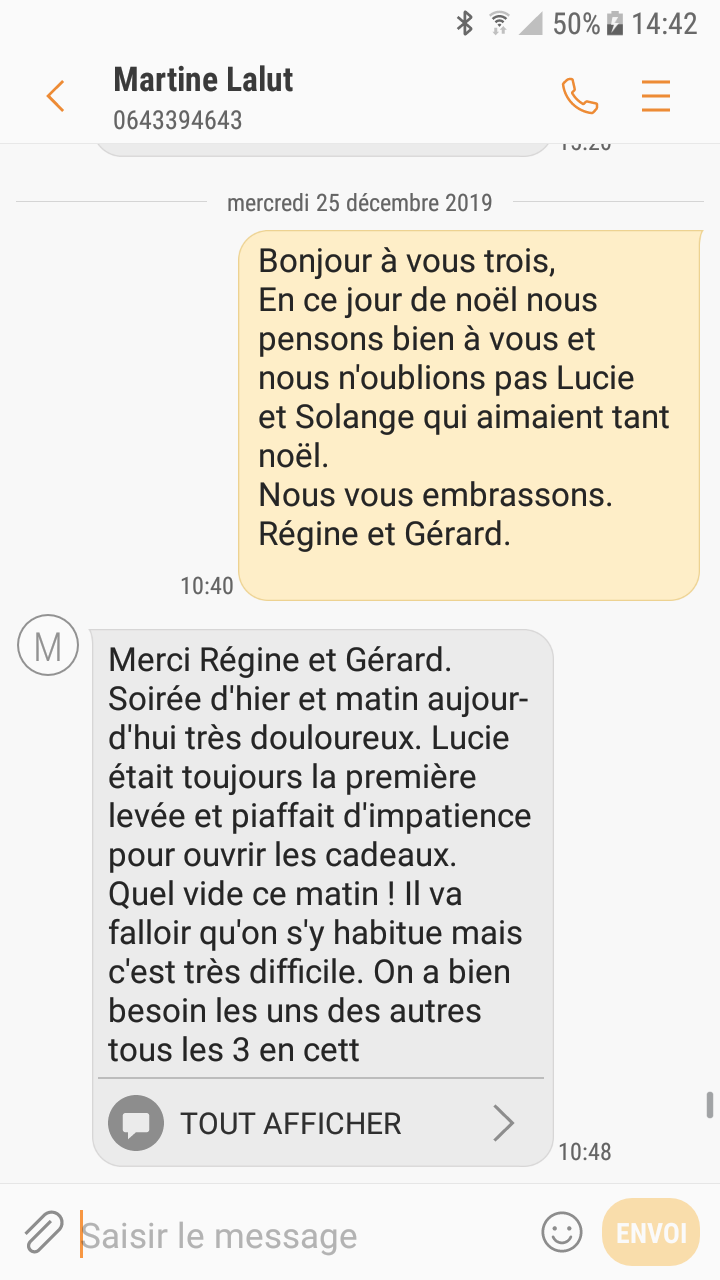Go back to the conversations list
Screen dimensions: 720x1280
click(56, 97)
